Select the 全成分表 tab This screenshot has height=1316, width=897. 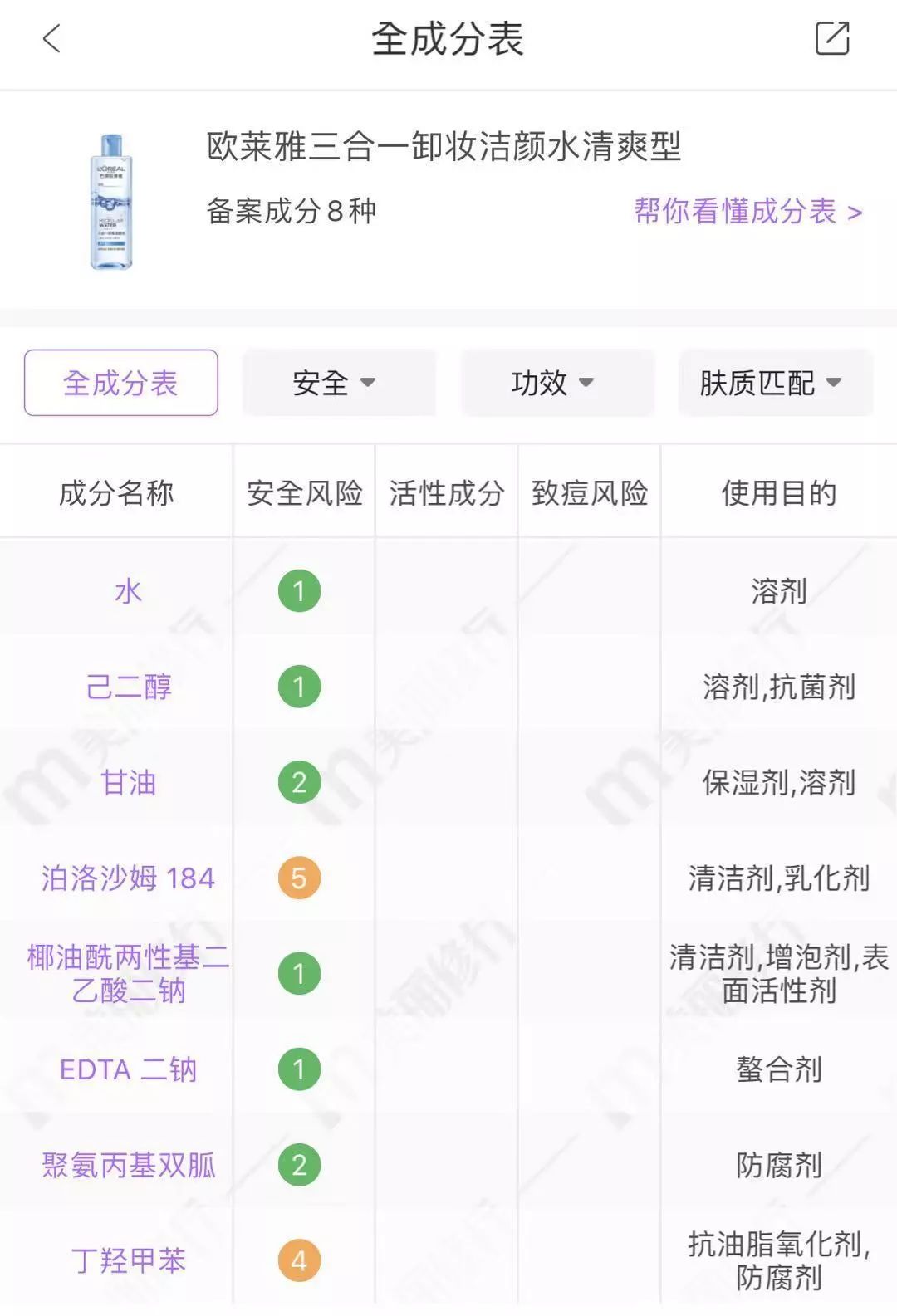click(120, 383)
